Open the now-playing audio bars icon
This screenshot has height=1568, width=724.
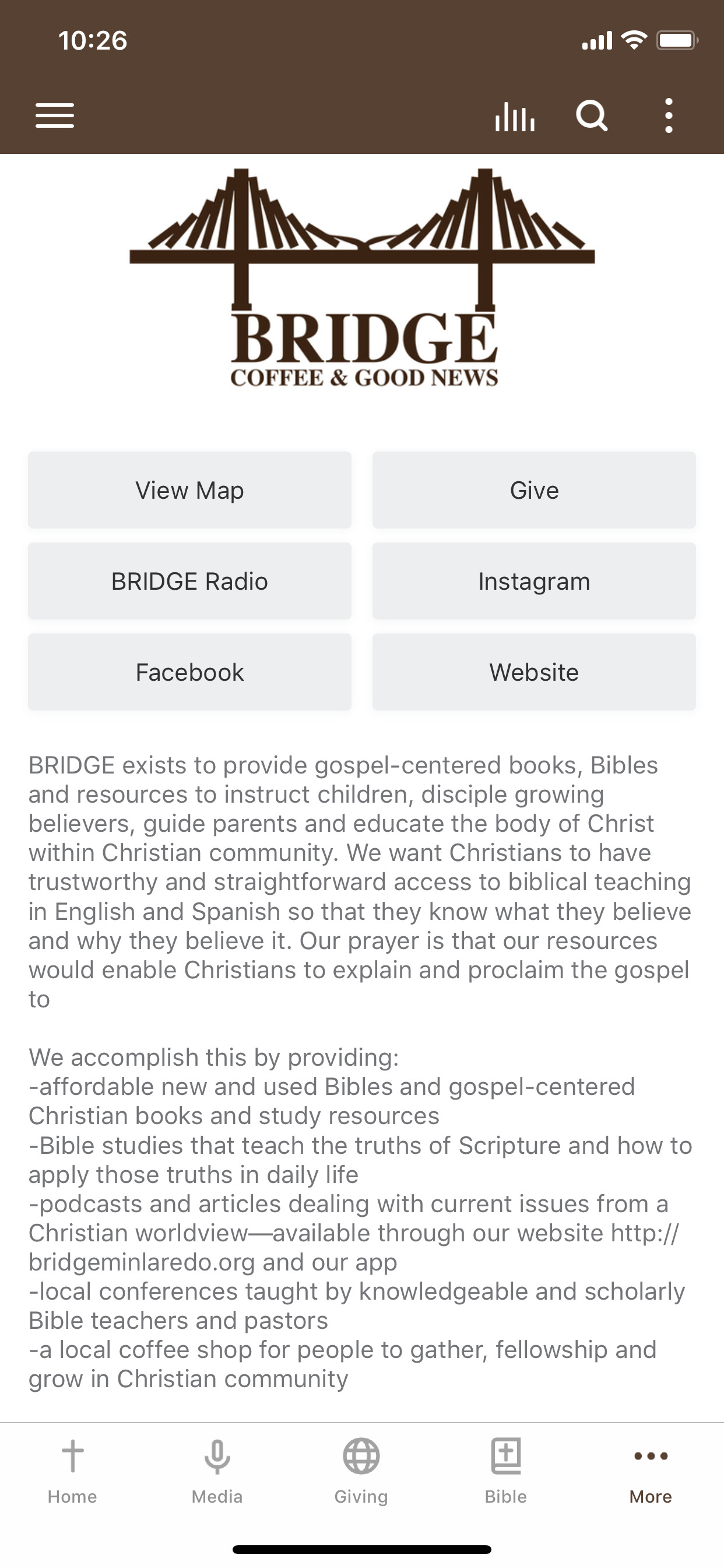point(515,116)
